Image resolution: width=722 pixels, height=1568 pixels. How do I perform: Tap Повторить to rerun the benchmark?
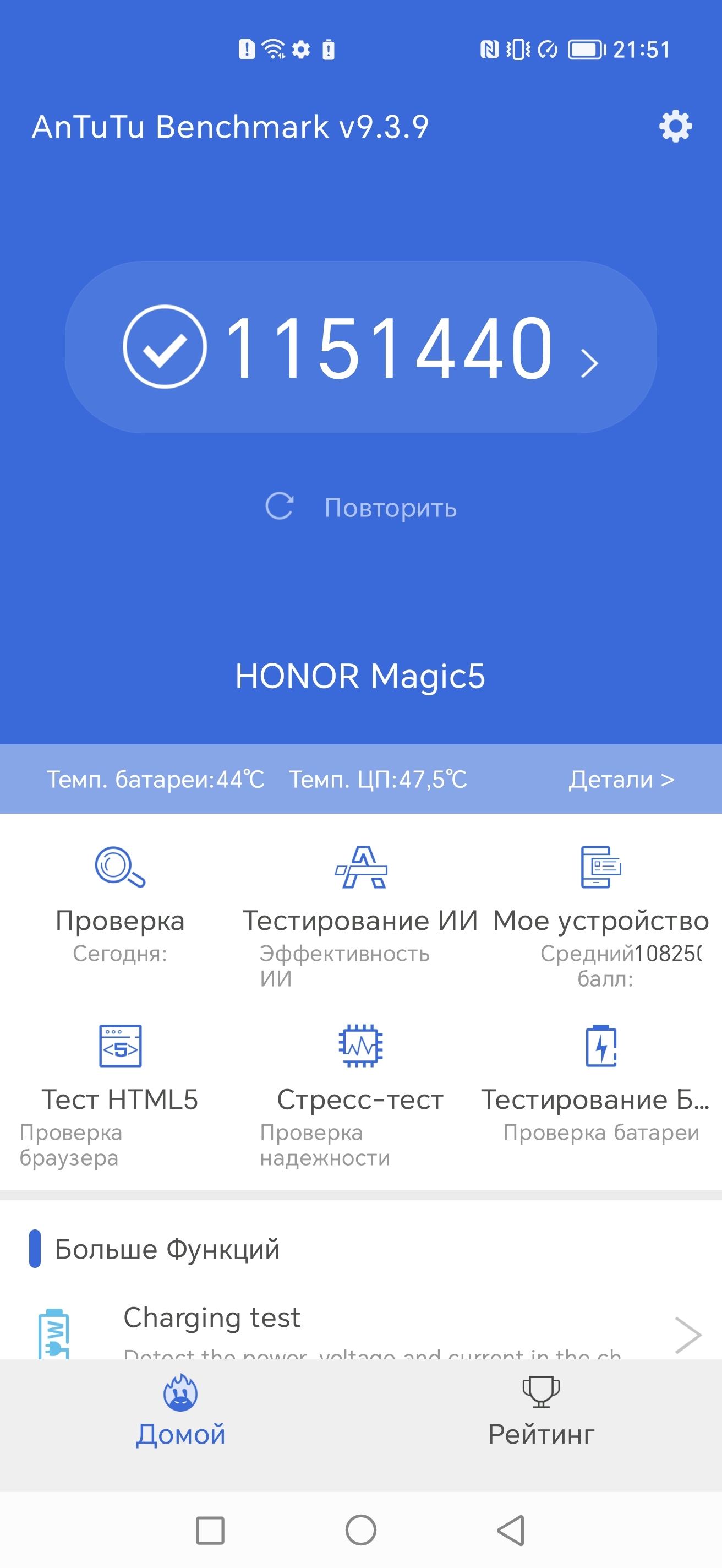pos(362,507)
